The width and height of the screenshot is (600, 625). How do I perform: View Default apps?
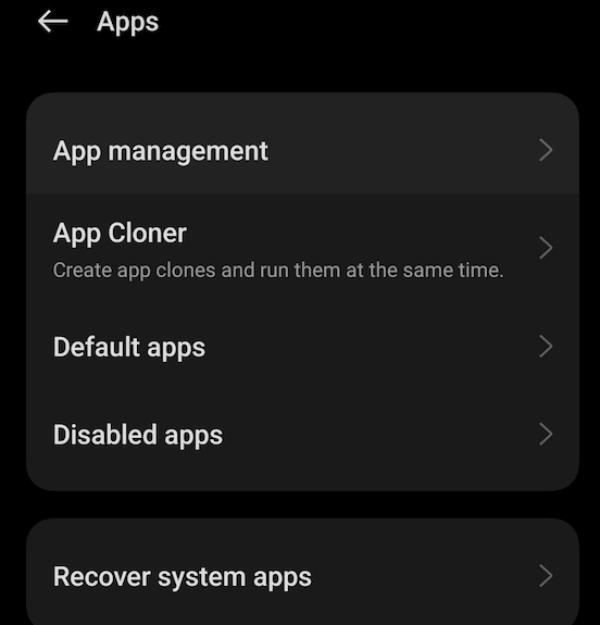pos(300,347)
